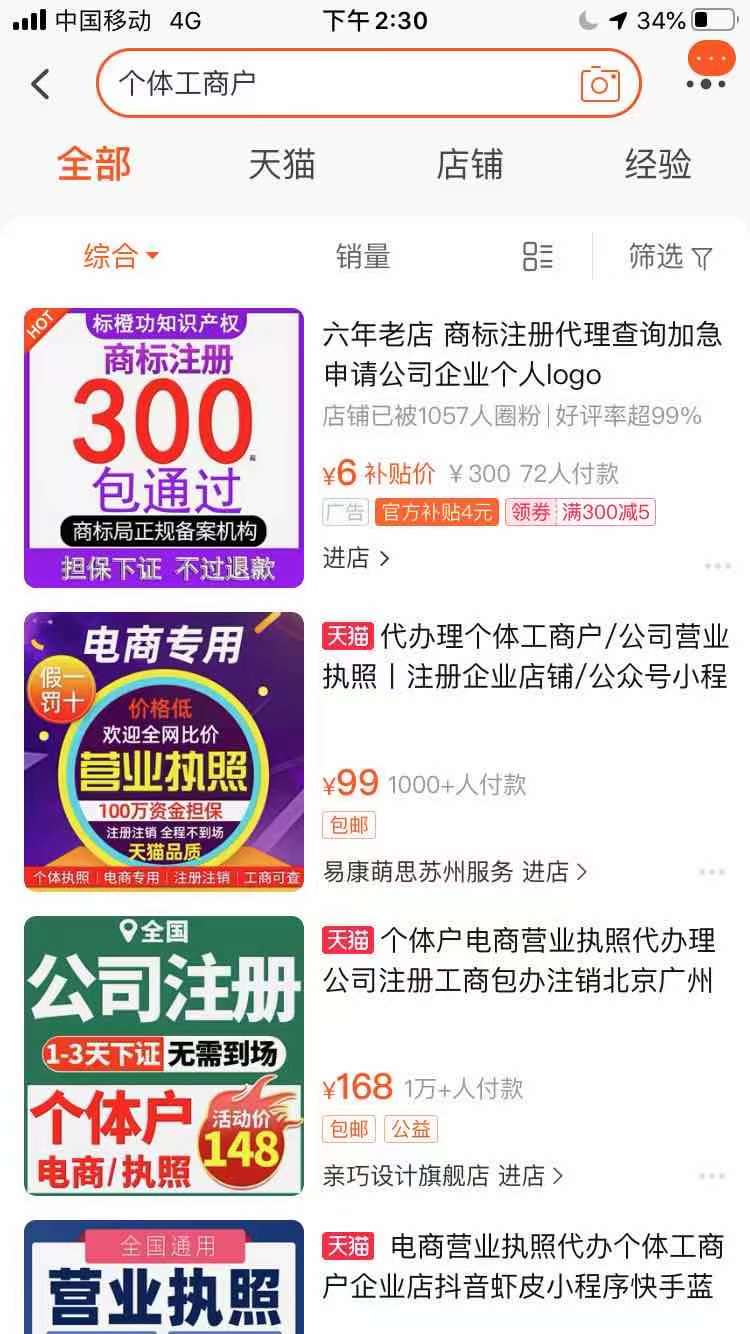This screenshot has width=750, height=1334.
Task: Open the message bubble menu
Action: 710,66
